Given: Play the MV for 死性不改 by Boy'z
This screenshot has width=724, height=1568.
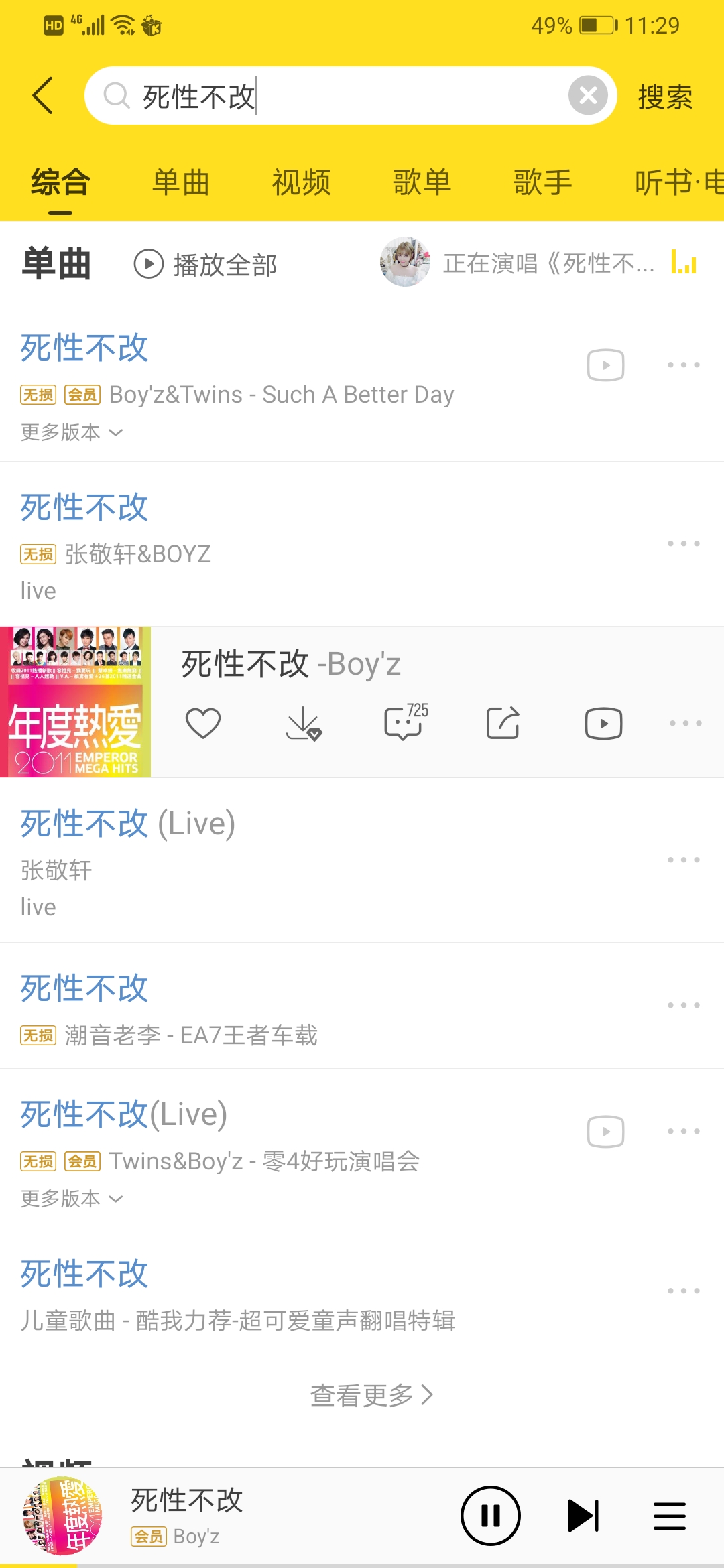Looking at the screenshot, I should [x=603, y=723].
